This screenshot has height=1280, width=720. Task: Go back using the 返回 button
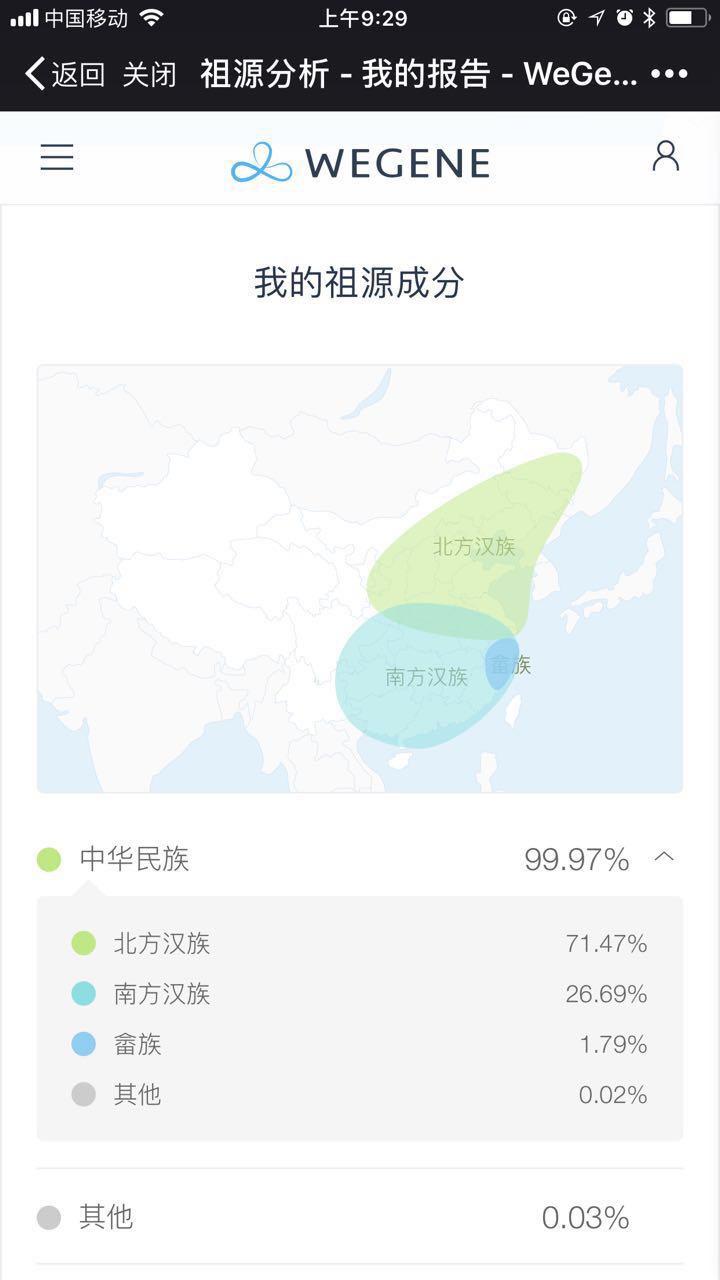pyautogui.click(x=65, y=74)
